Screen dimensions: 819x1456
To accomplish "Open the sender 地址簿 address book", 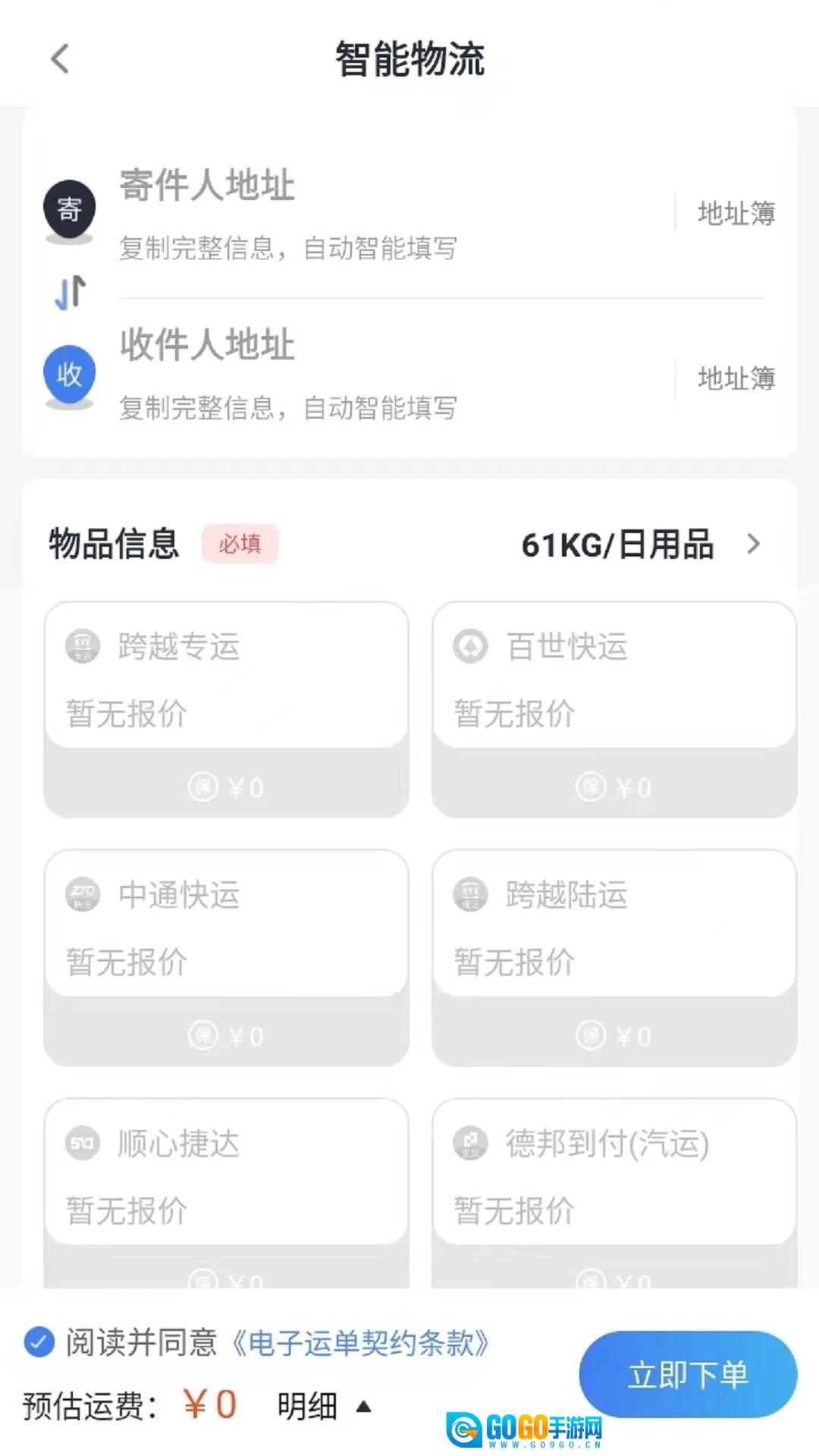I will 736,215.
